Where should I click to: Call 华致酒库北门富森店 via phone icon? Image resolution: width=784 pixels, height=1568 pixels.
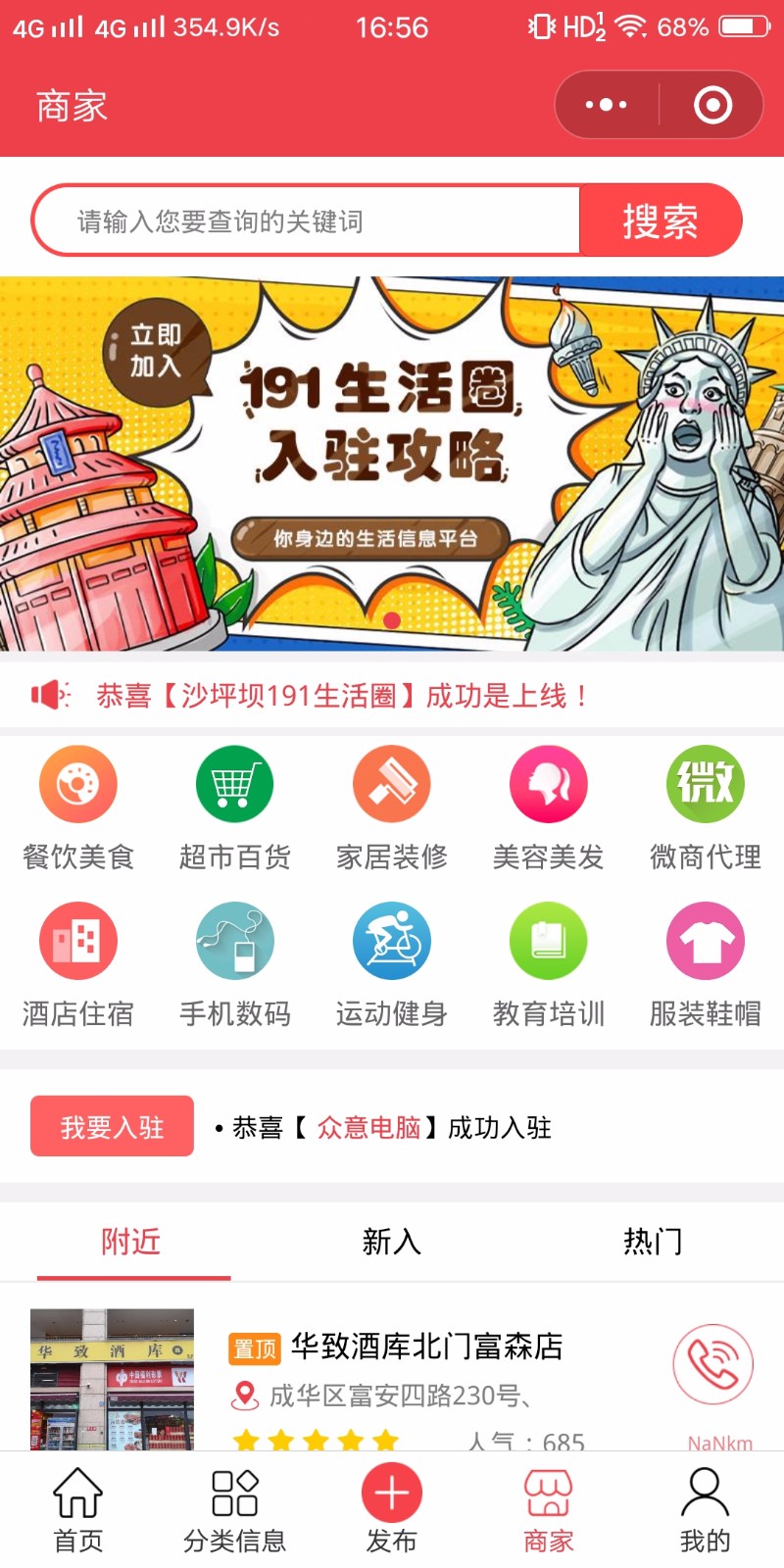(x=712, y=1363)
